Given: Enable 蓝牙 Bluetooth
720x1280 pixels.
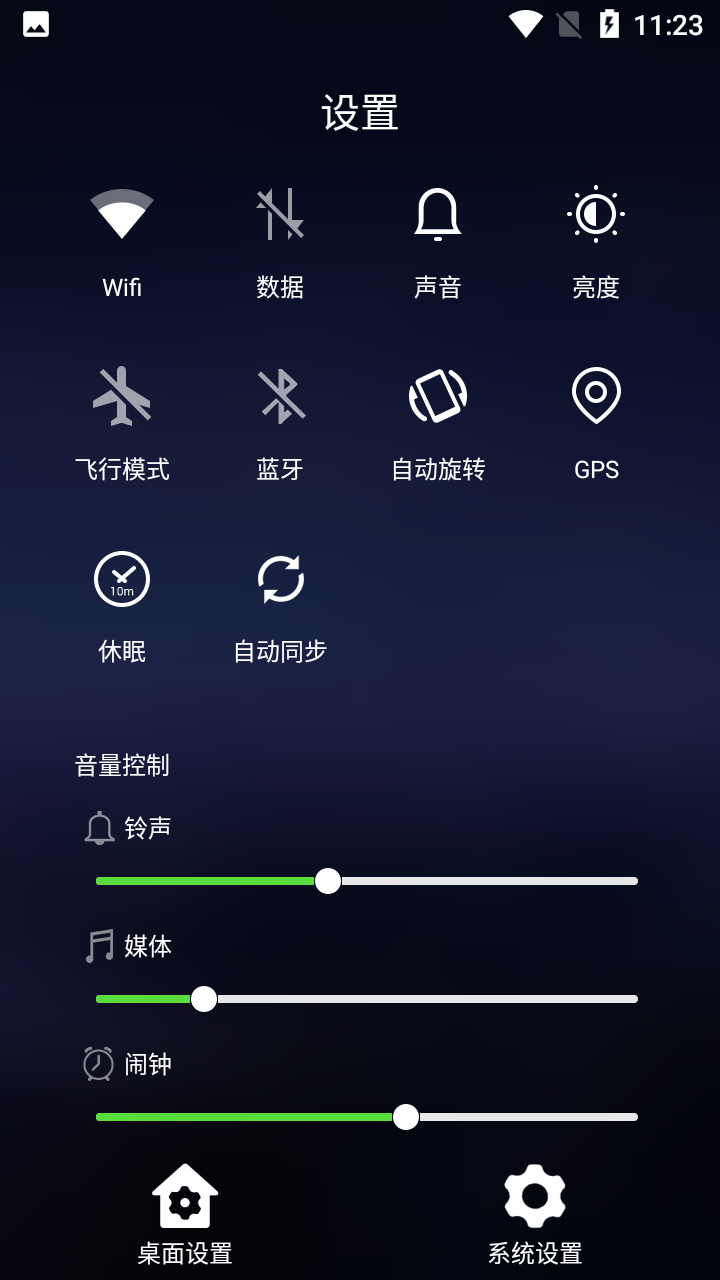Looking at the screenshot, I should [279, 394].
